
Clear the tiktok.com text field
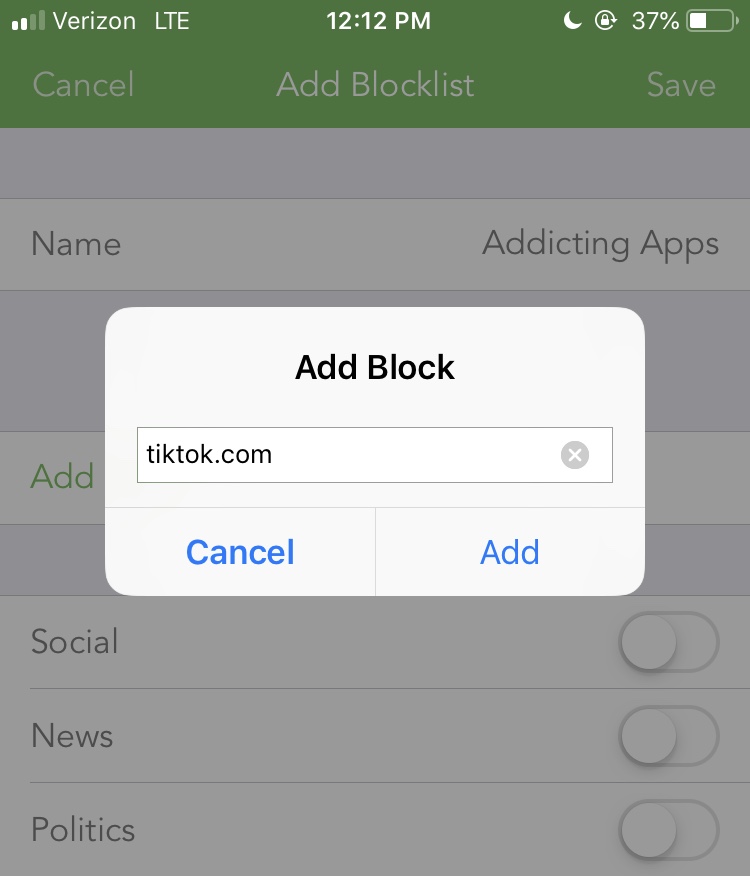tap(574, 456)
